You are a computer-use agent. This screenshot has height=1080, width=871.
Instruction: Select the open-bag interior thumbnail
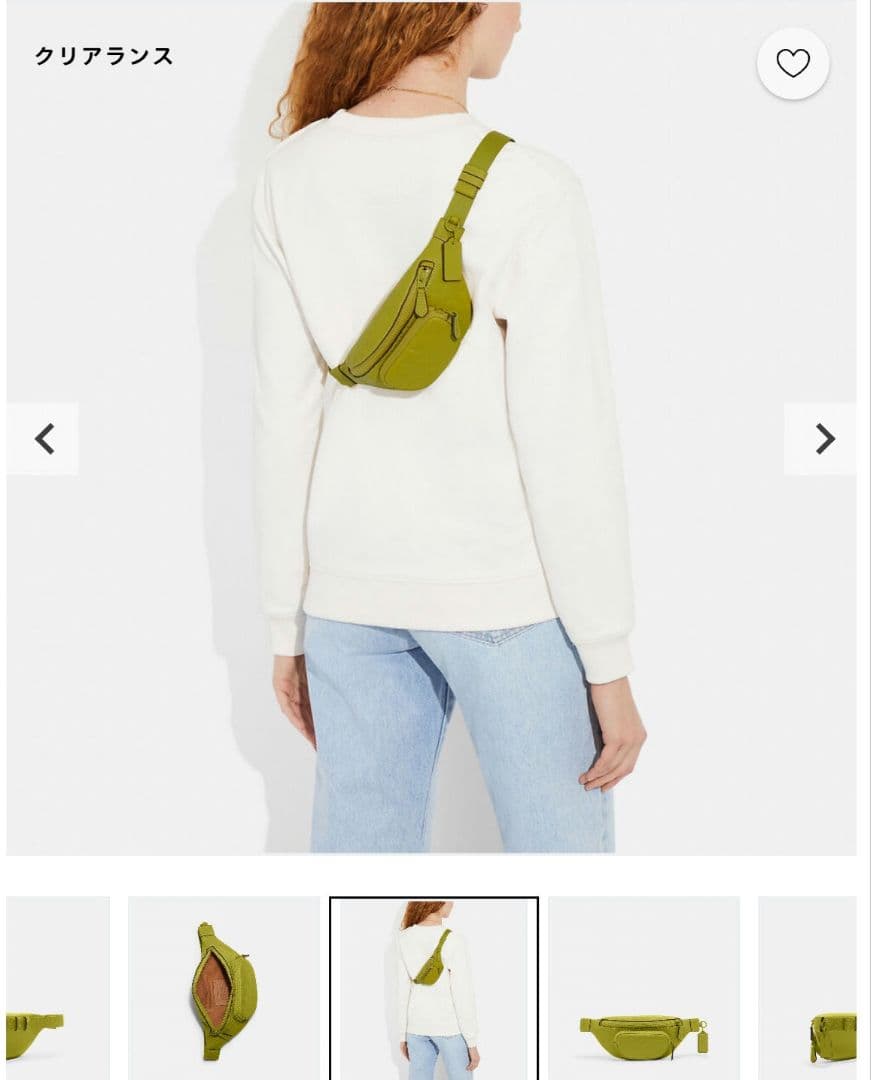point(224,988)
